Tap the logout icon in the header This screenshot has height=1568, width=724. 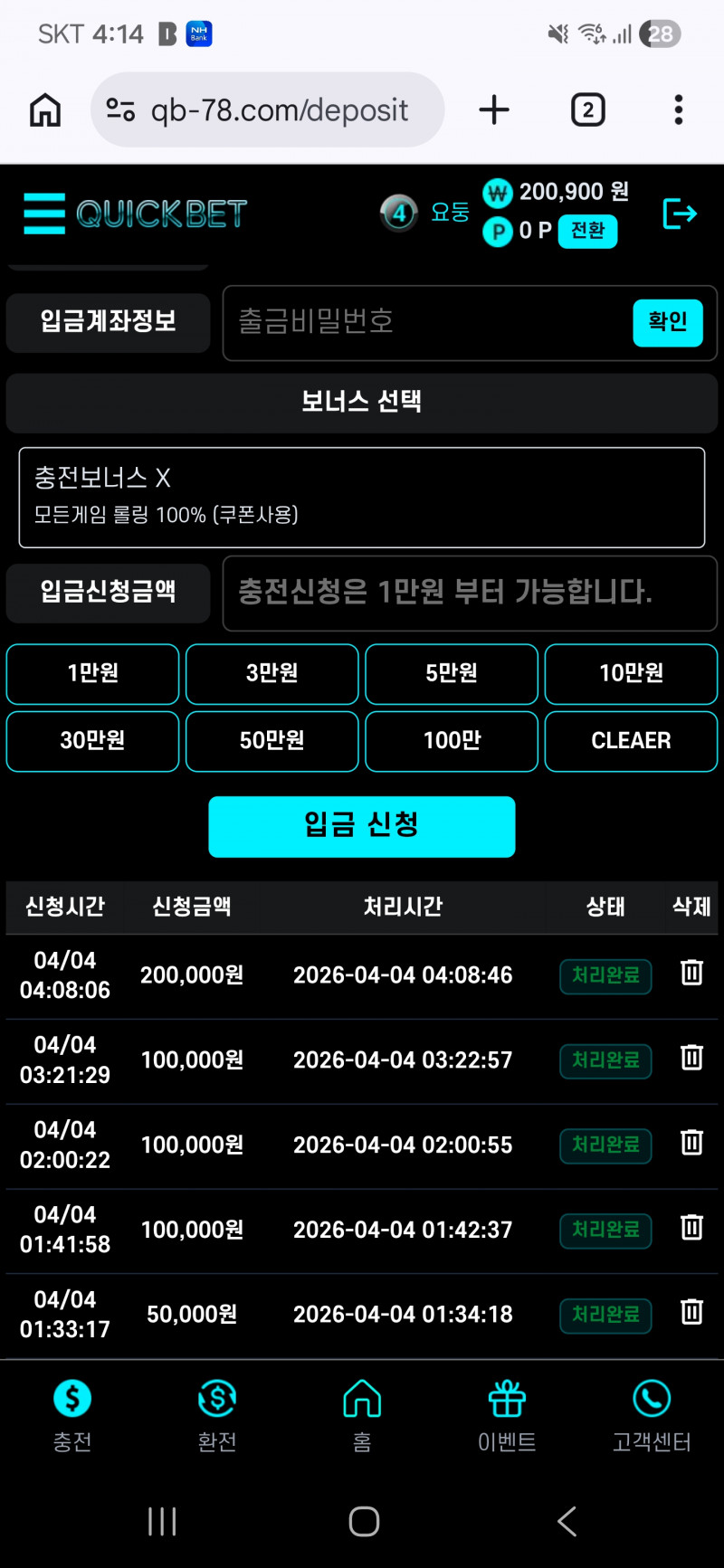point(680,214)
